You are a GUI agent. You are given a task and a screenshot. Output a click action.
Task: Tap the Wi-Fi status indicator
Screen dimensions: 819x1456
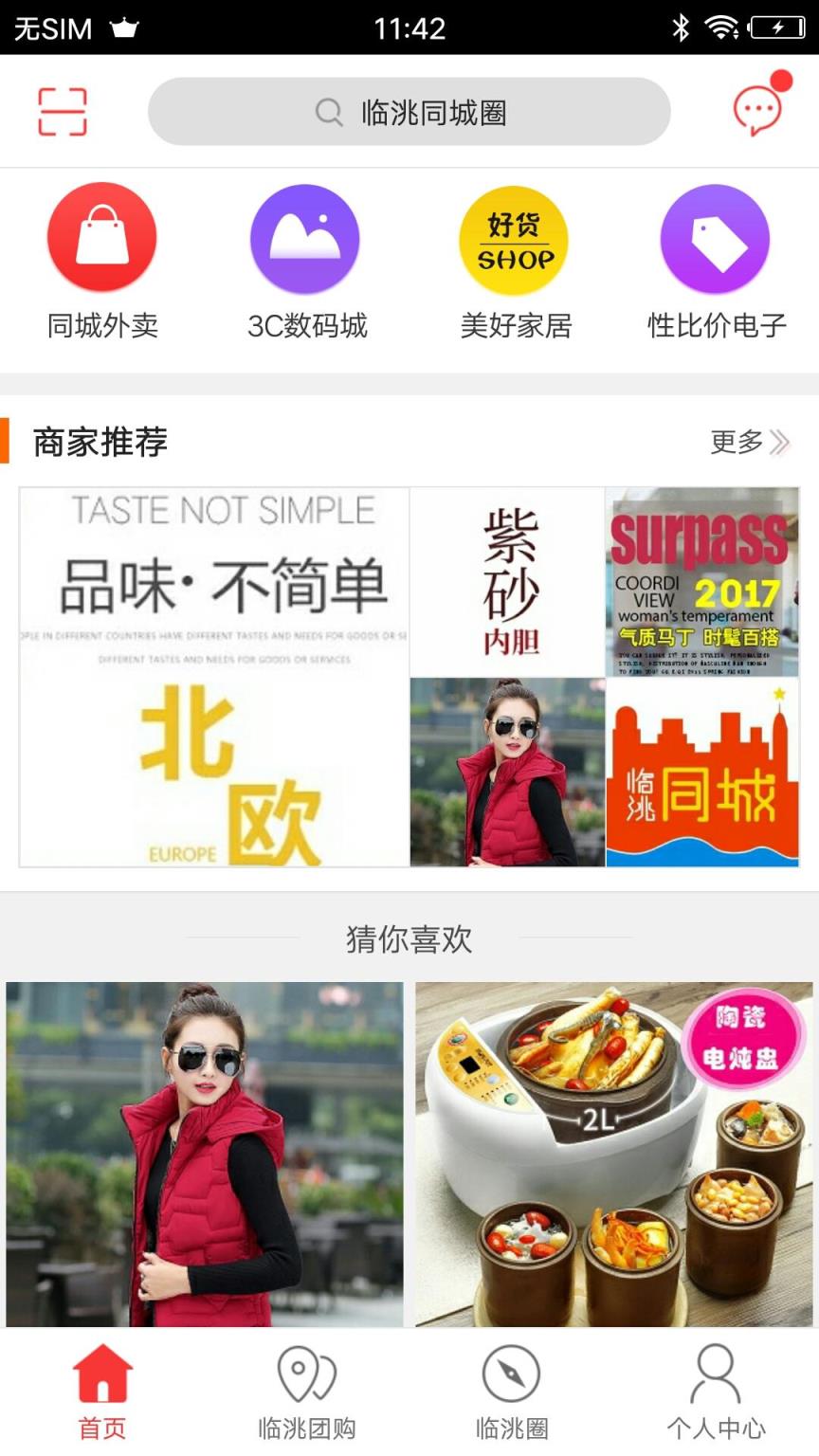[x=721, y=27]
